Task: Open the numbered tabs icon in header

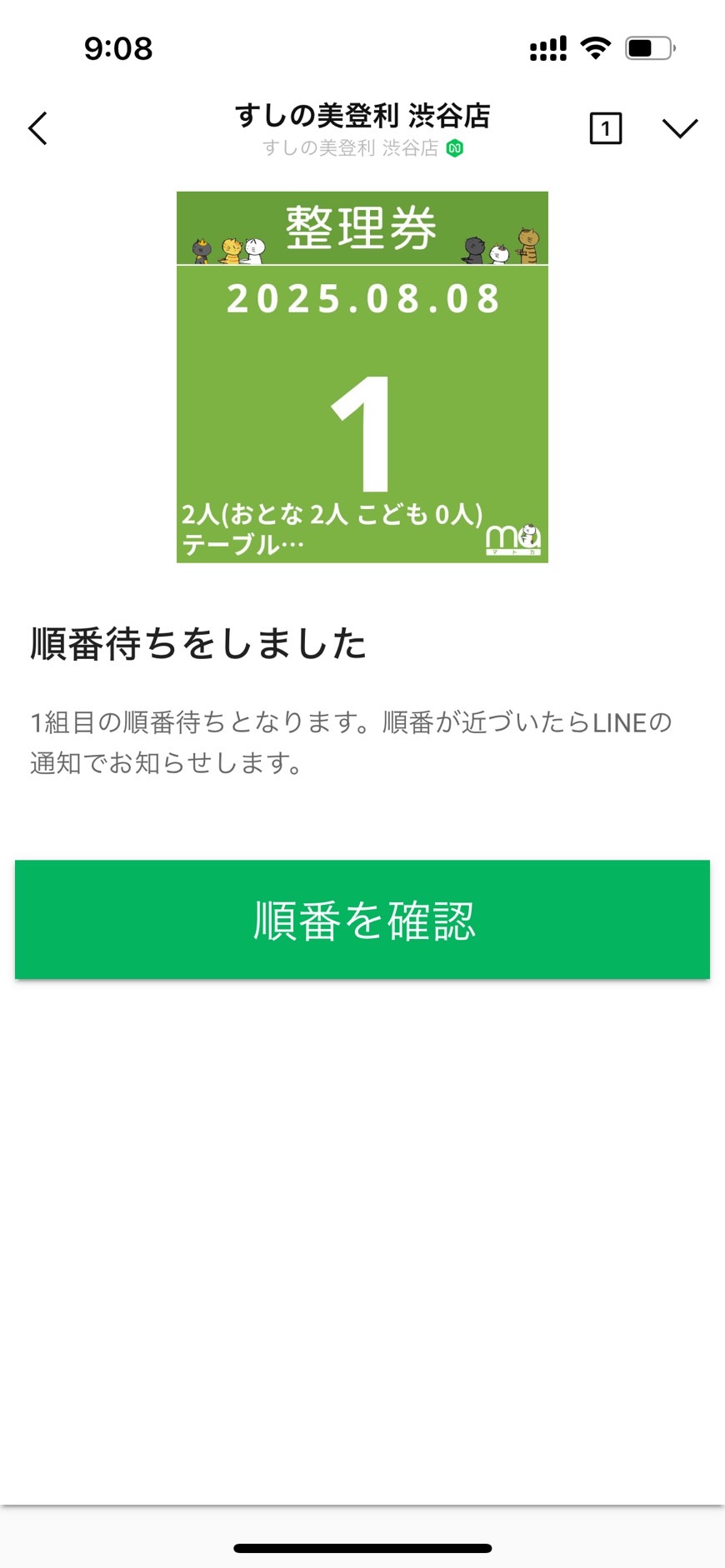Action: [606, 128]
